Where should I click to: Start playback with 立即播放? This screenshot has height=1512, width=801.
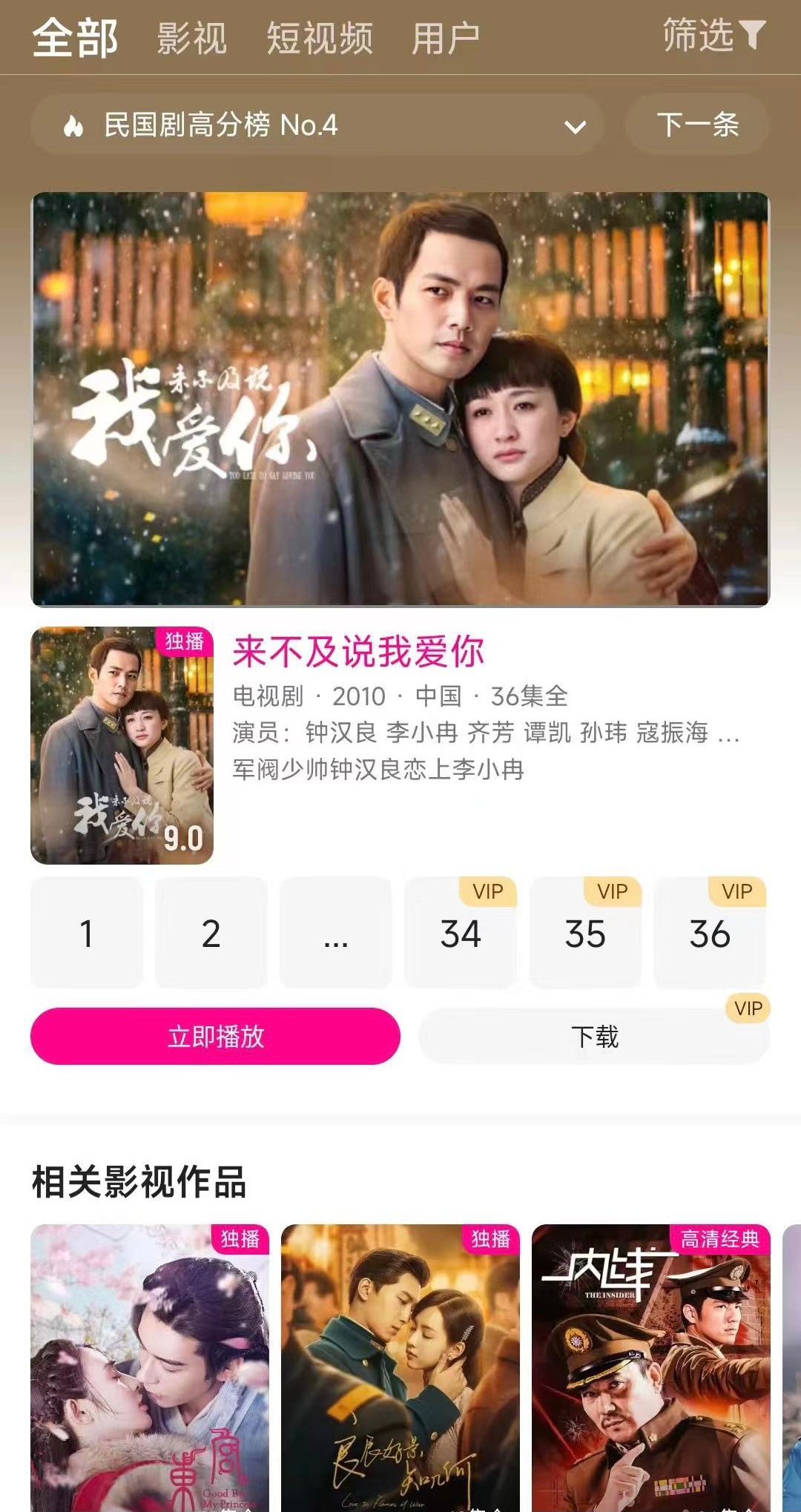tap(215, 1036)
